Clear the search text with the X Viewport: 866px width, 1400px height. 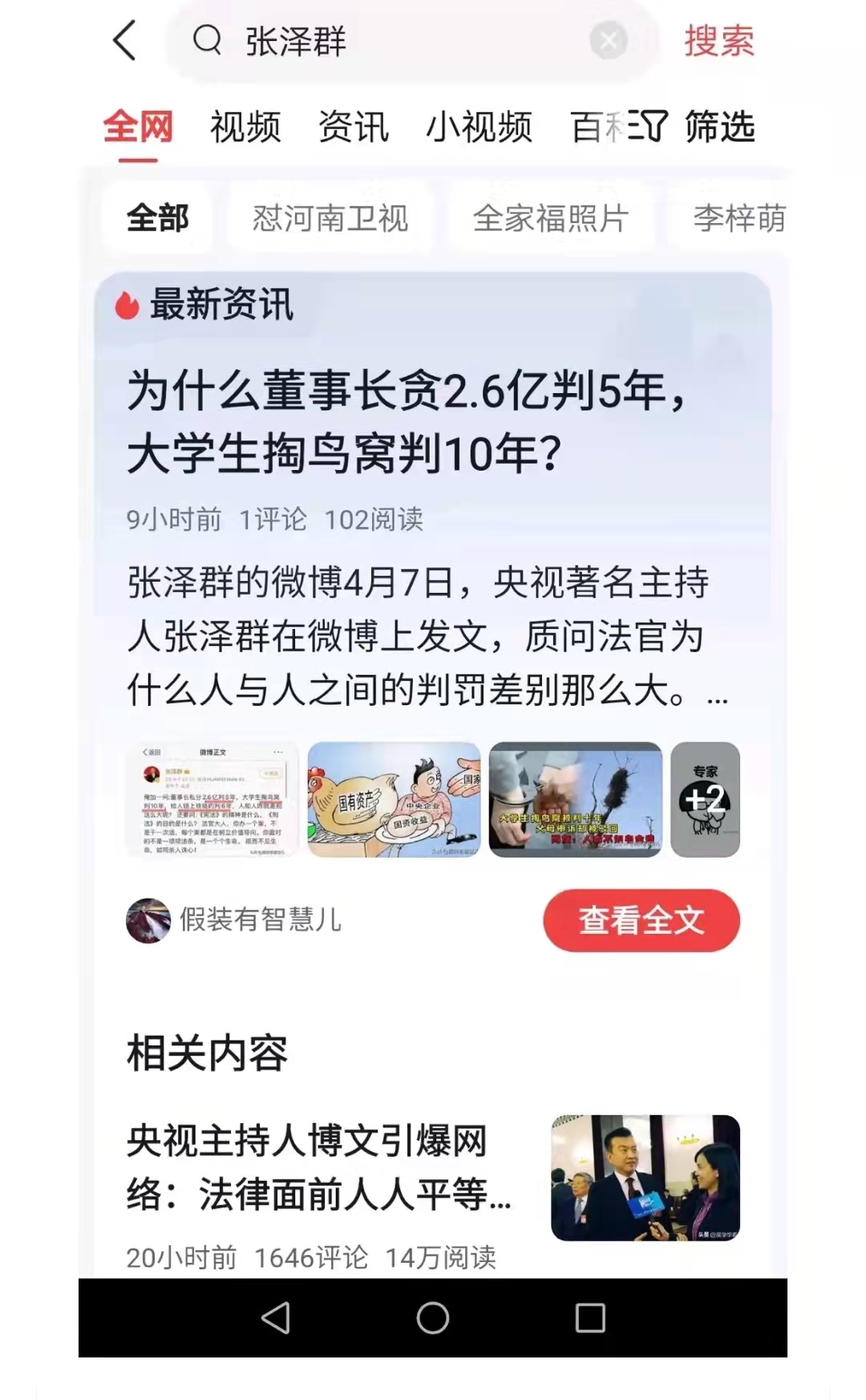pos(609,40)
